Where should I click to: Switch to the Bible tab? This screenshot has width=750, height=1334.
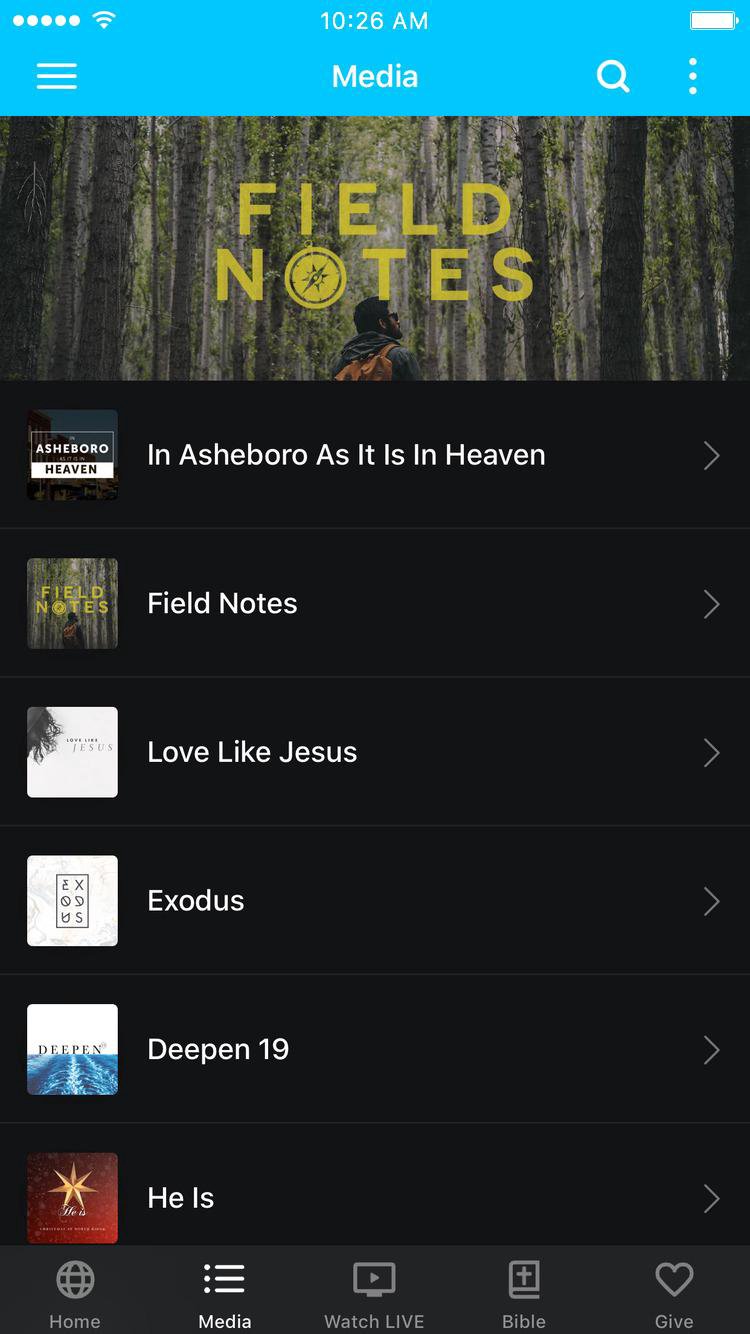(x=524, y=1293)
